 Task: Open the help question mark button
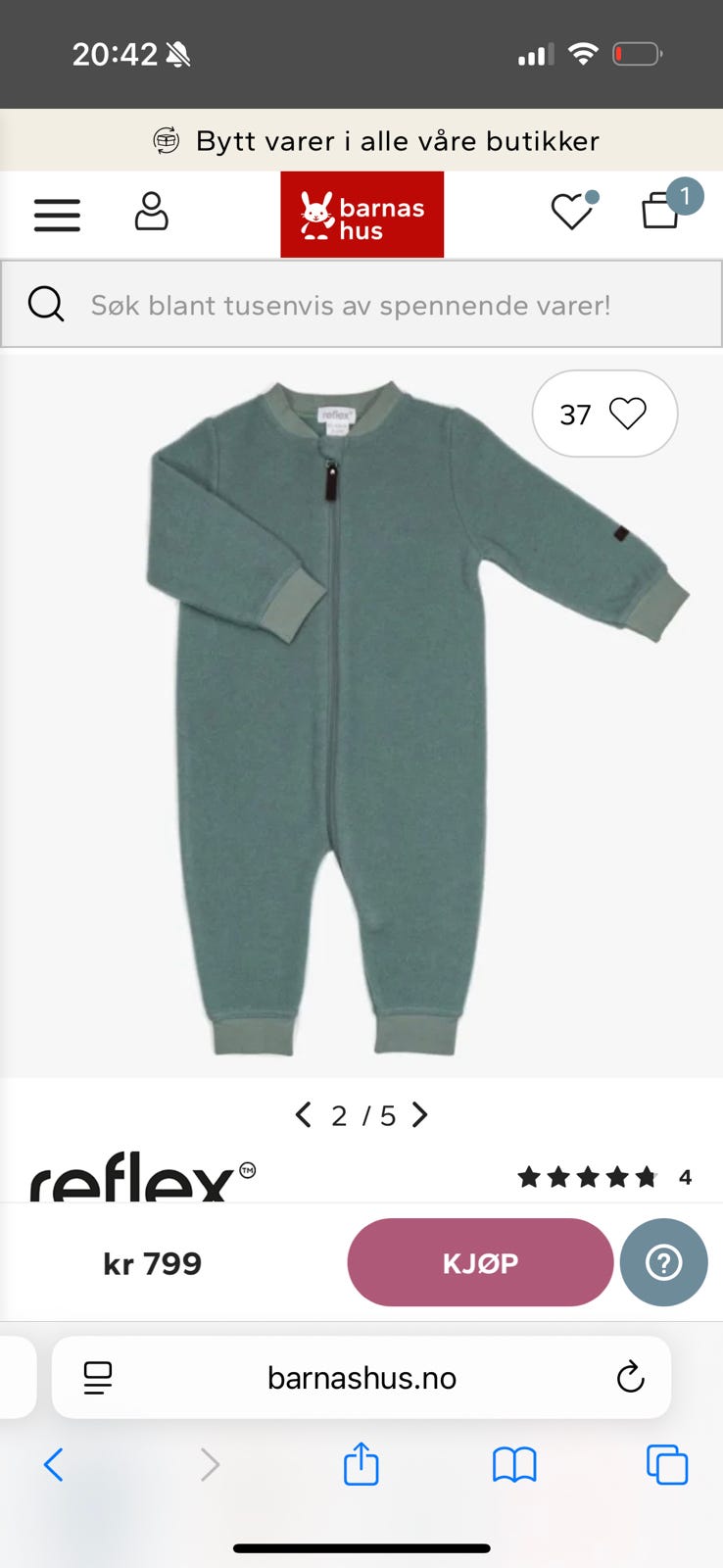[663, 1262]
